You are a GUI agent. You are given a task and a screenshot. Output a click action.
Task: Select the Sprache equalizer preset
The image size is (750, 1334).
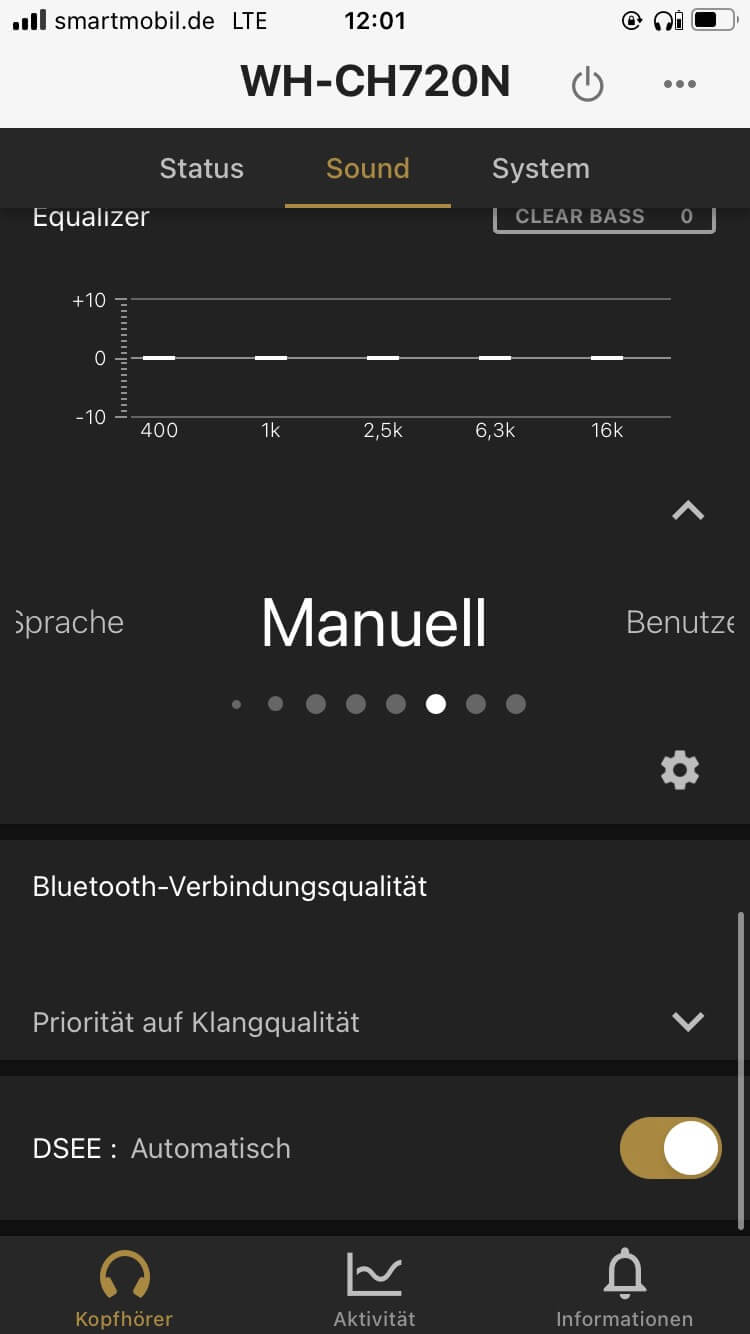(x=70, y=622)
